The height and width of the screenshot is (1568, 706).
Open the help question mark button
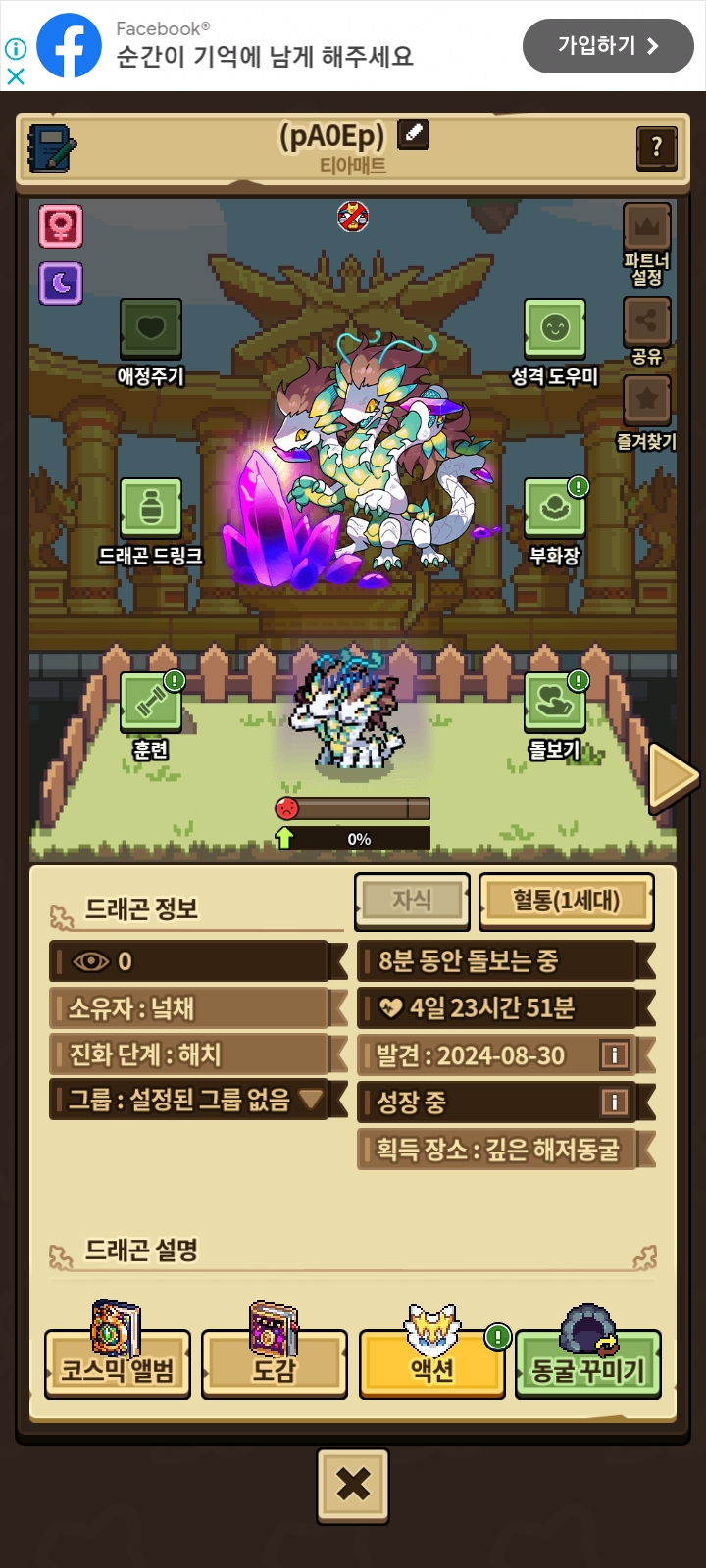(656, 148)
